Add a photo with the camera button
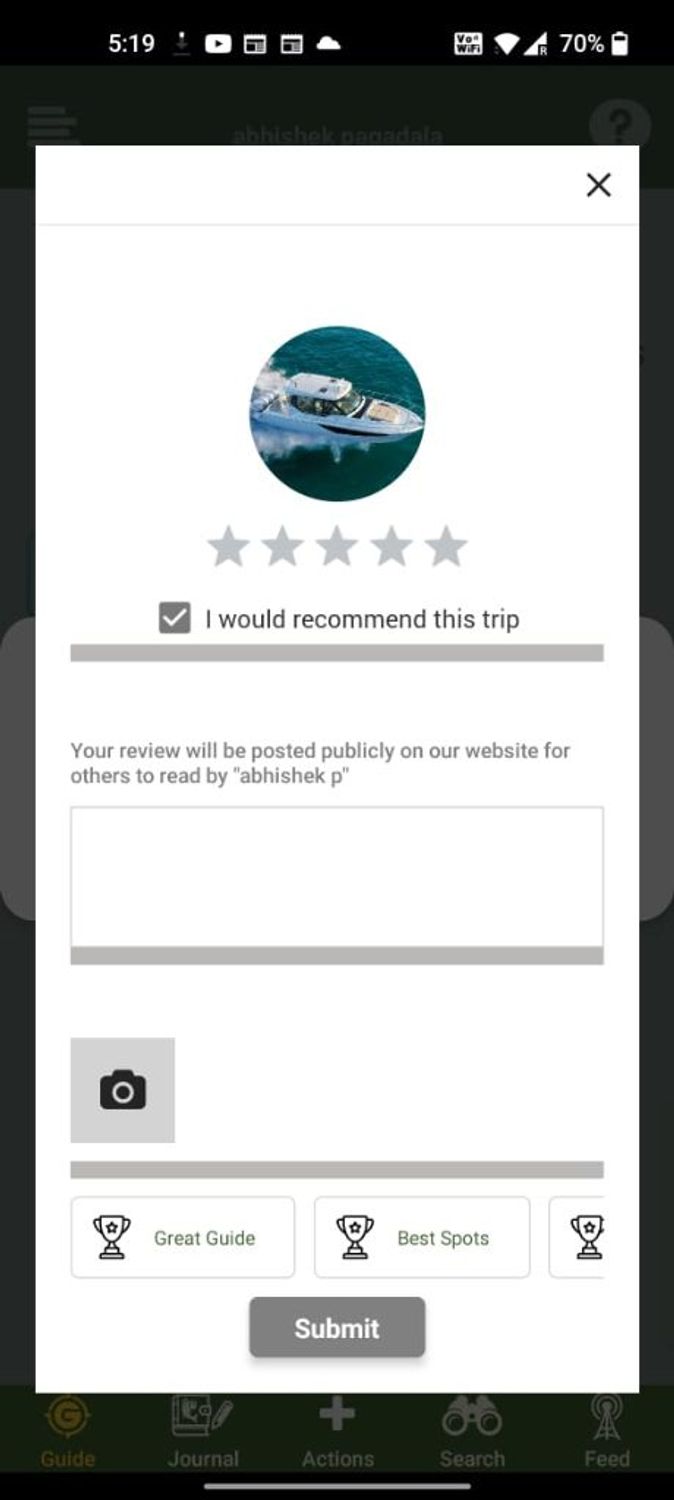The height and width of the screenshot is (1500, 674). [122, 1090]
